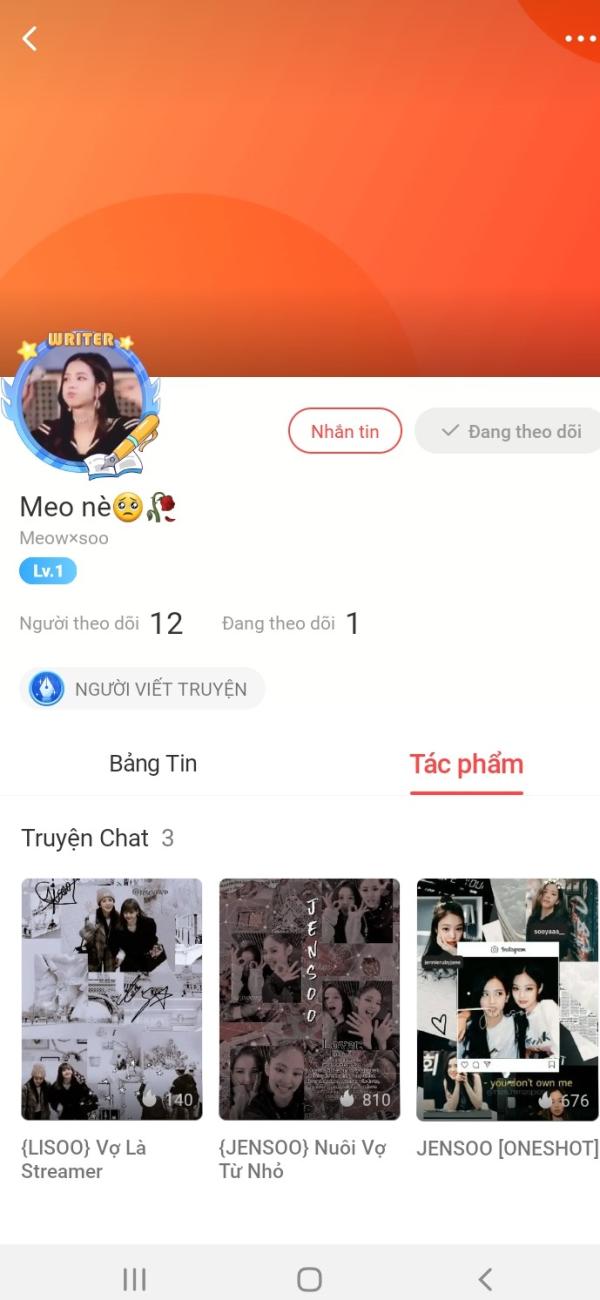The width and height of the screenshot is (600, 1300).
Task: Open recent apps from navigation bar
Action: click(x=134, y=1279)
